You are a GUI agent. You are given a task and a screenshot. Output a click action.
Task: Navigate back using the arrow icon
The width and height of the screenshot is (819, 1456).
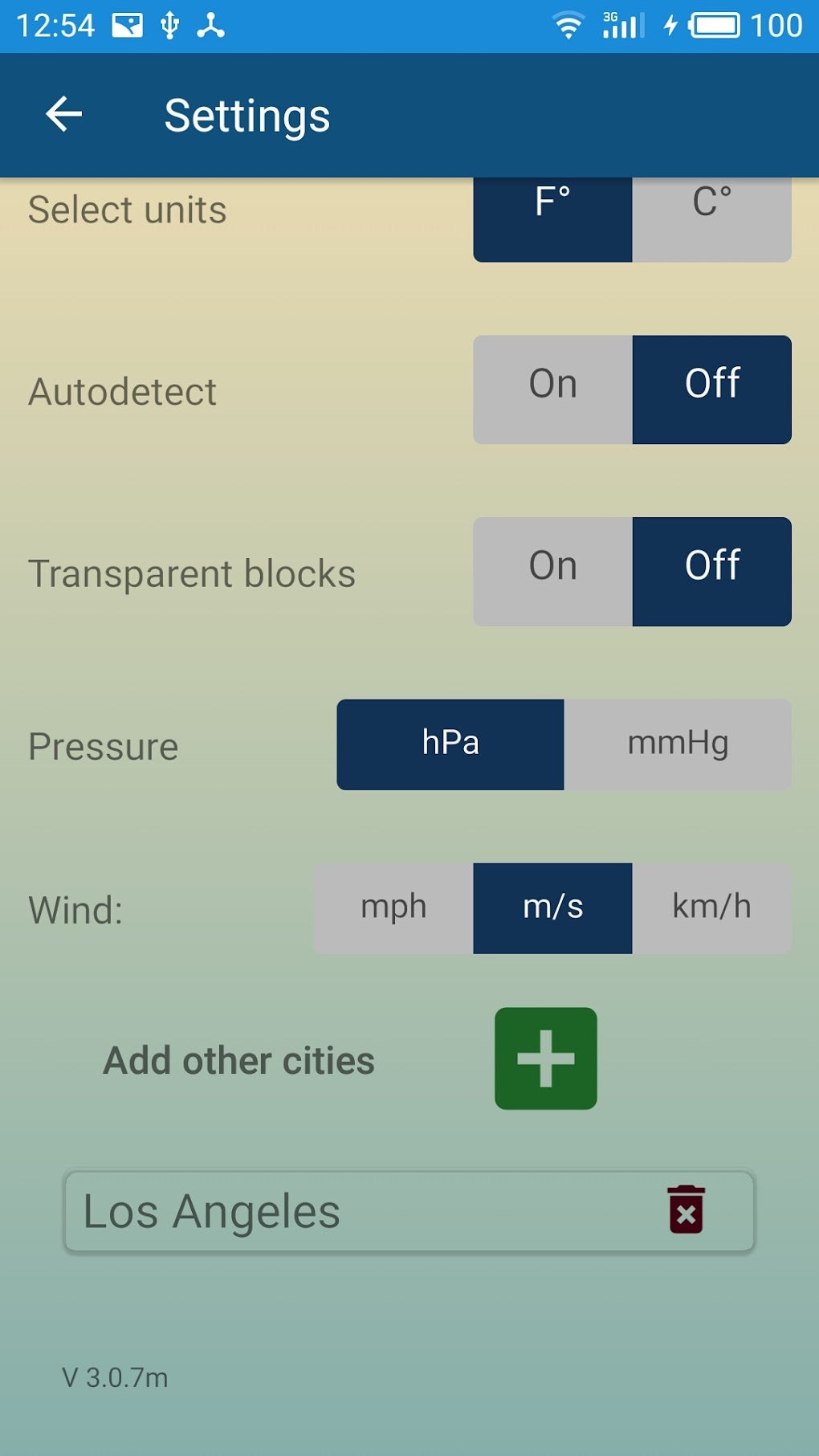click(x=64, y=115)
